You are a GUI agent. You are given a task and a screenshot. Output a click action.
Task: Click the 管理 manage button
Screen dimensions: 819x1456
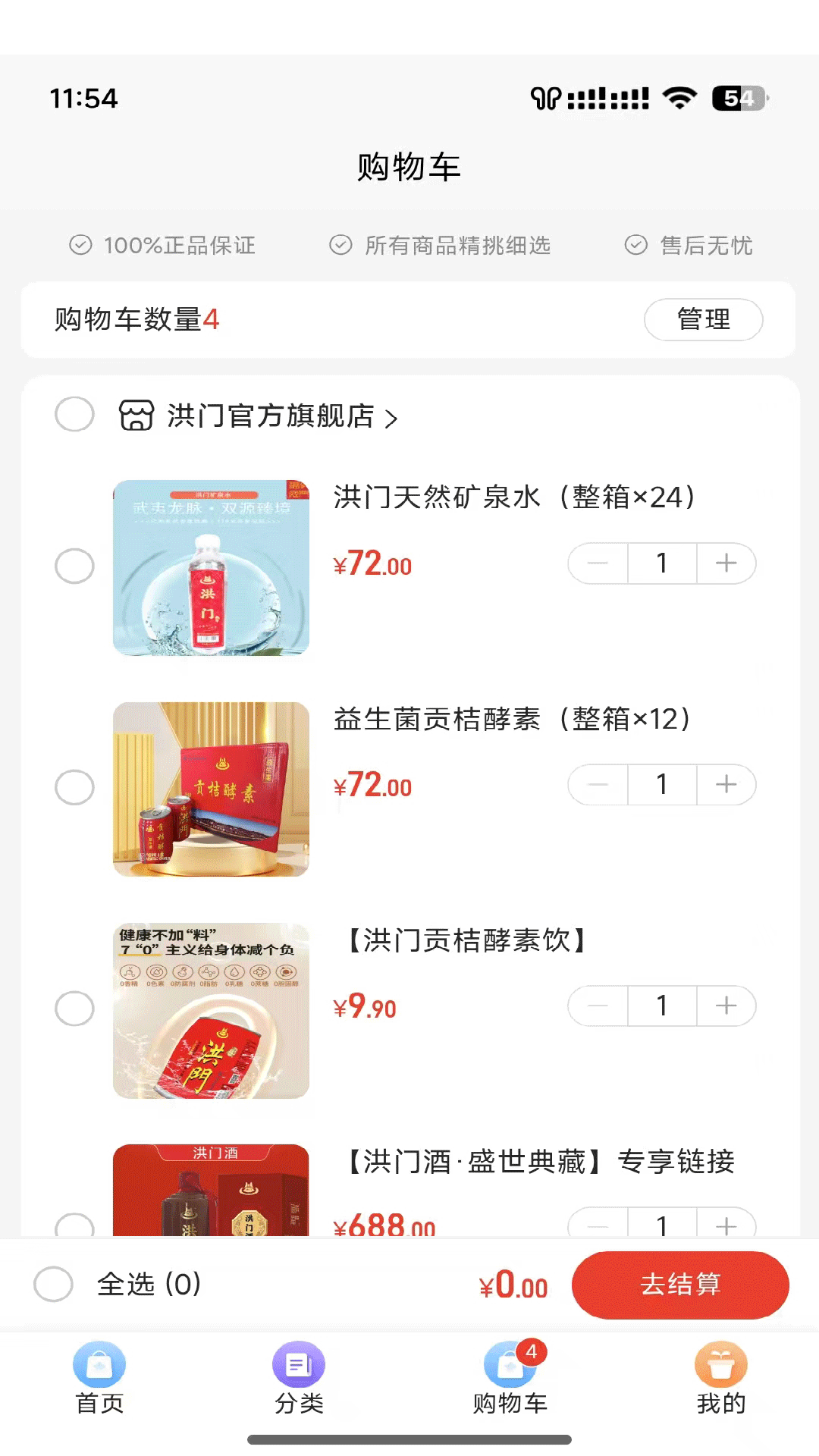click(703, 319)
